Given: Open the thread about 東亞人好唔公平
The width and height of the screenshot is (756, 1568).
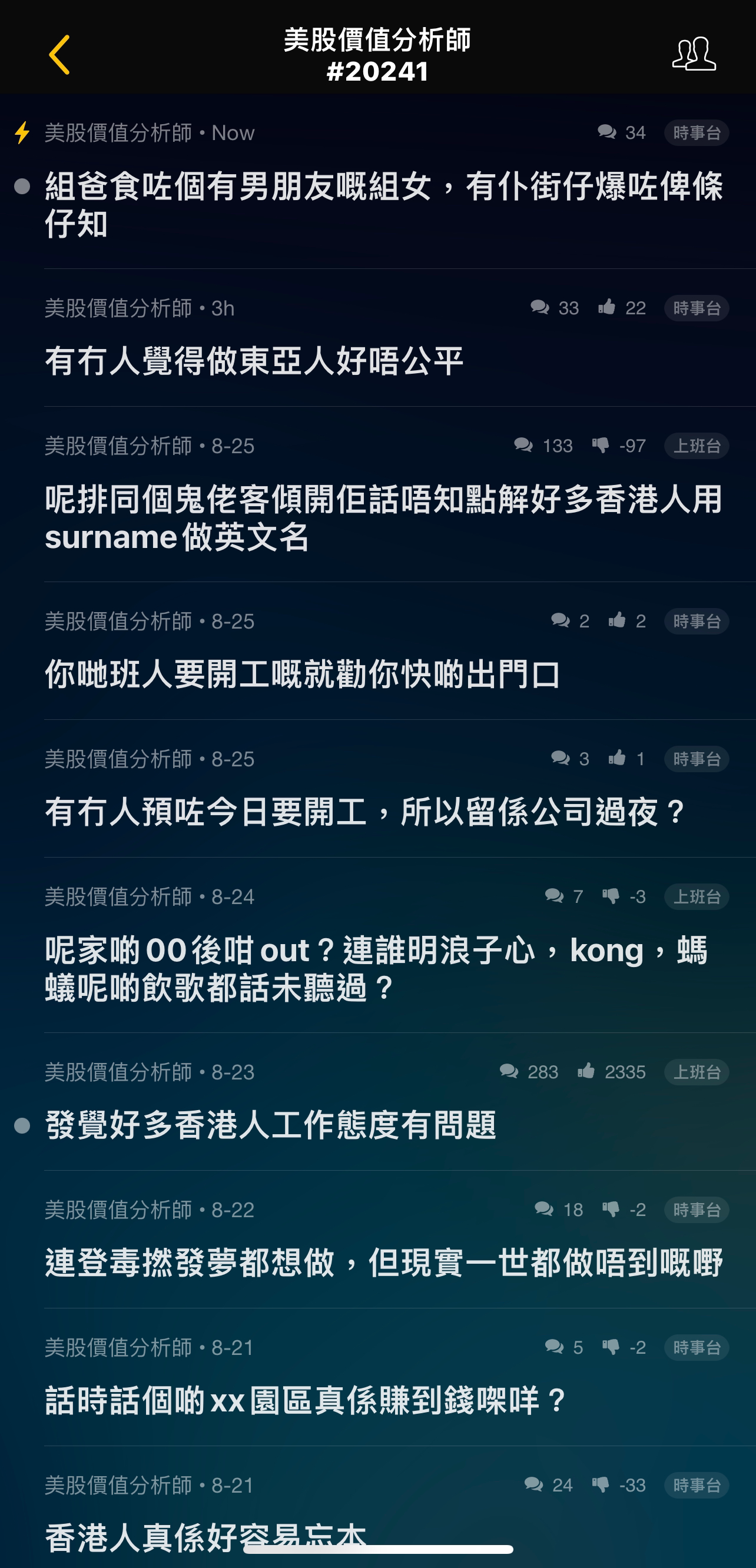Looking at the screenshot, I should [x=254, y=360].
